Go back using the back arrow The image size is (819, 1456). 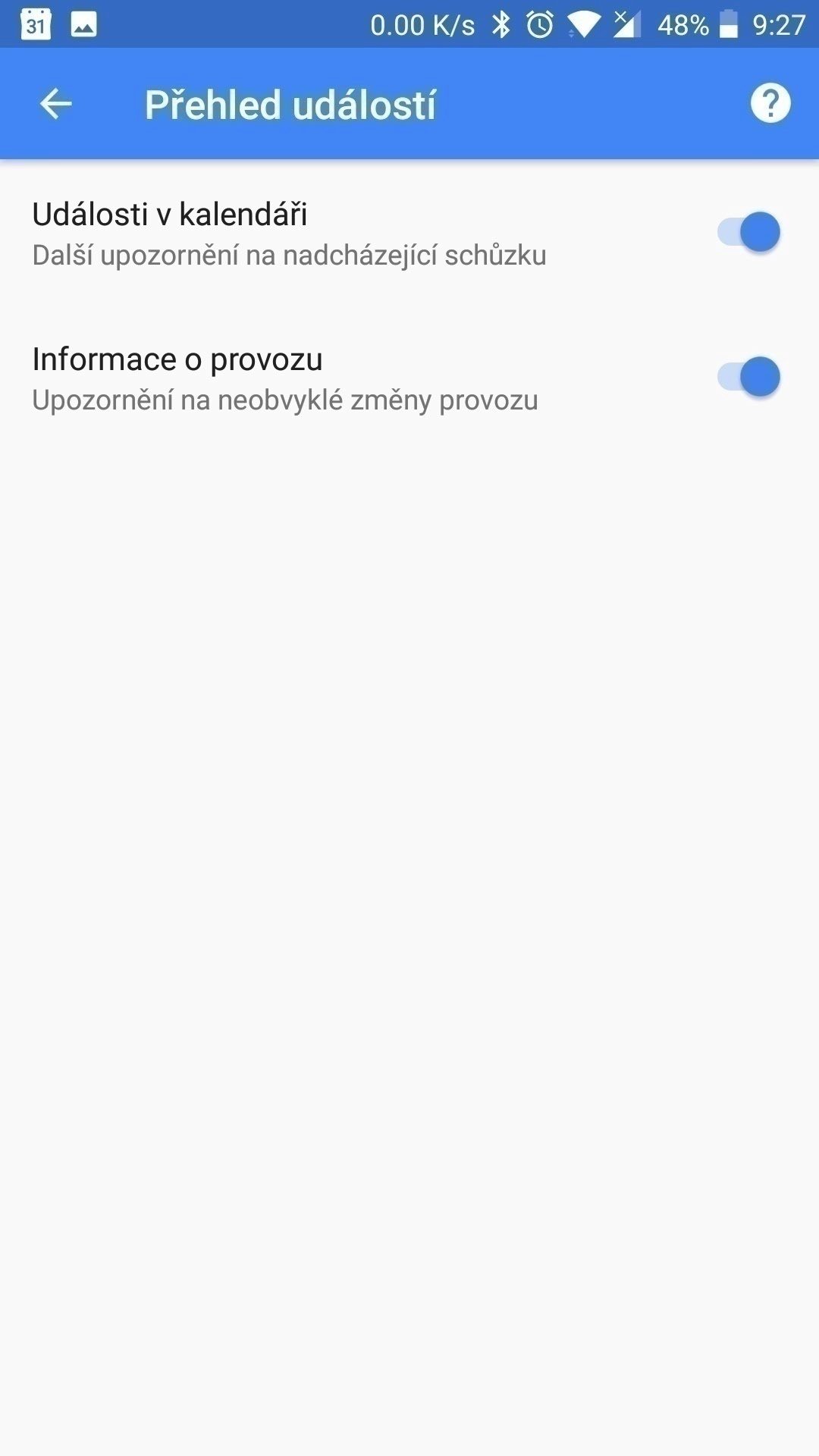pos(55,104)
